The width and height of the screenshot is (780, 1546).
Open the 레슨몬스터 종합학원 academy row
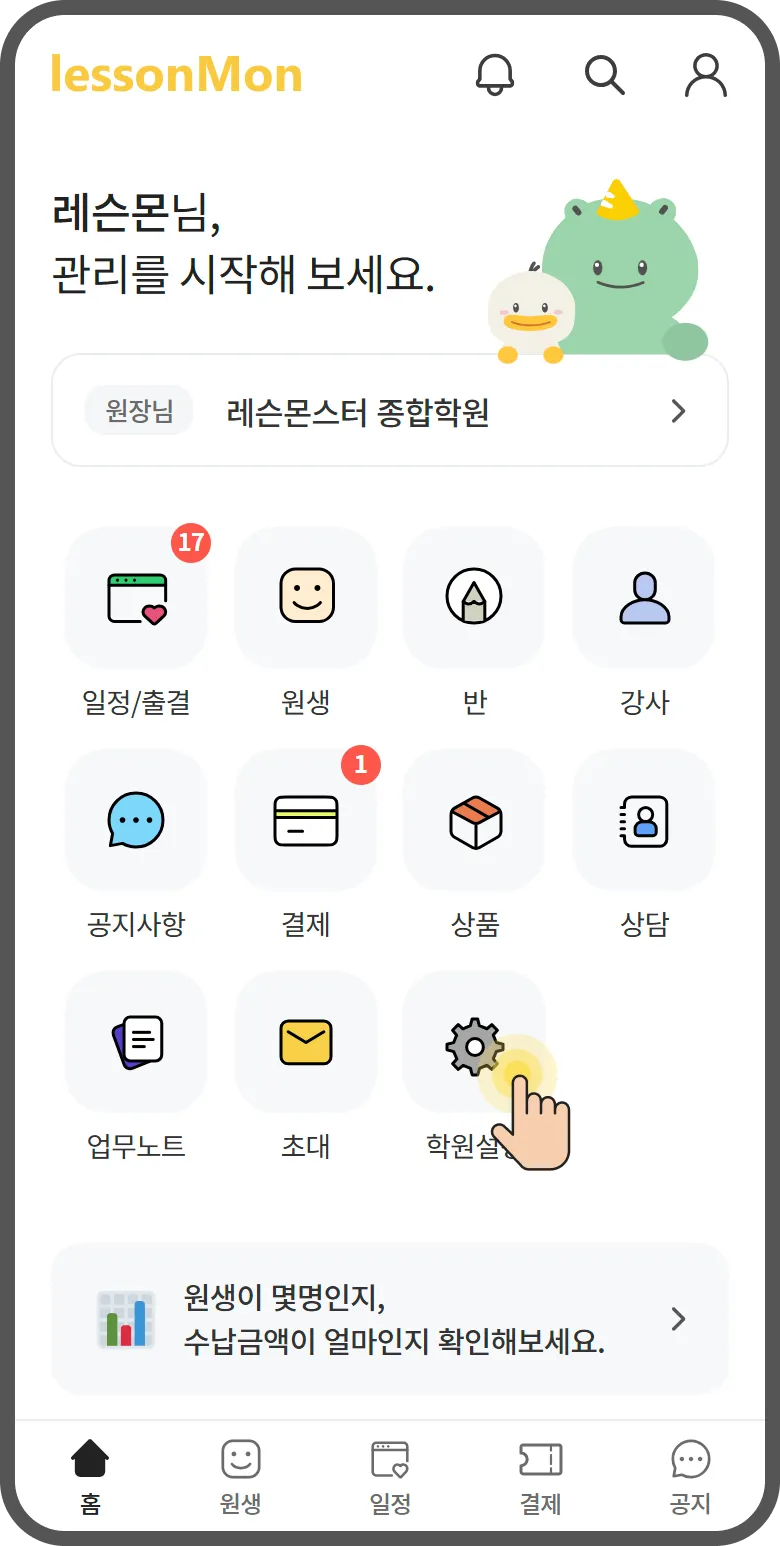click(x=390, y=411)
